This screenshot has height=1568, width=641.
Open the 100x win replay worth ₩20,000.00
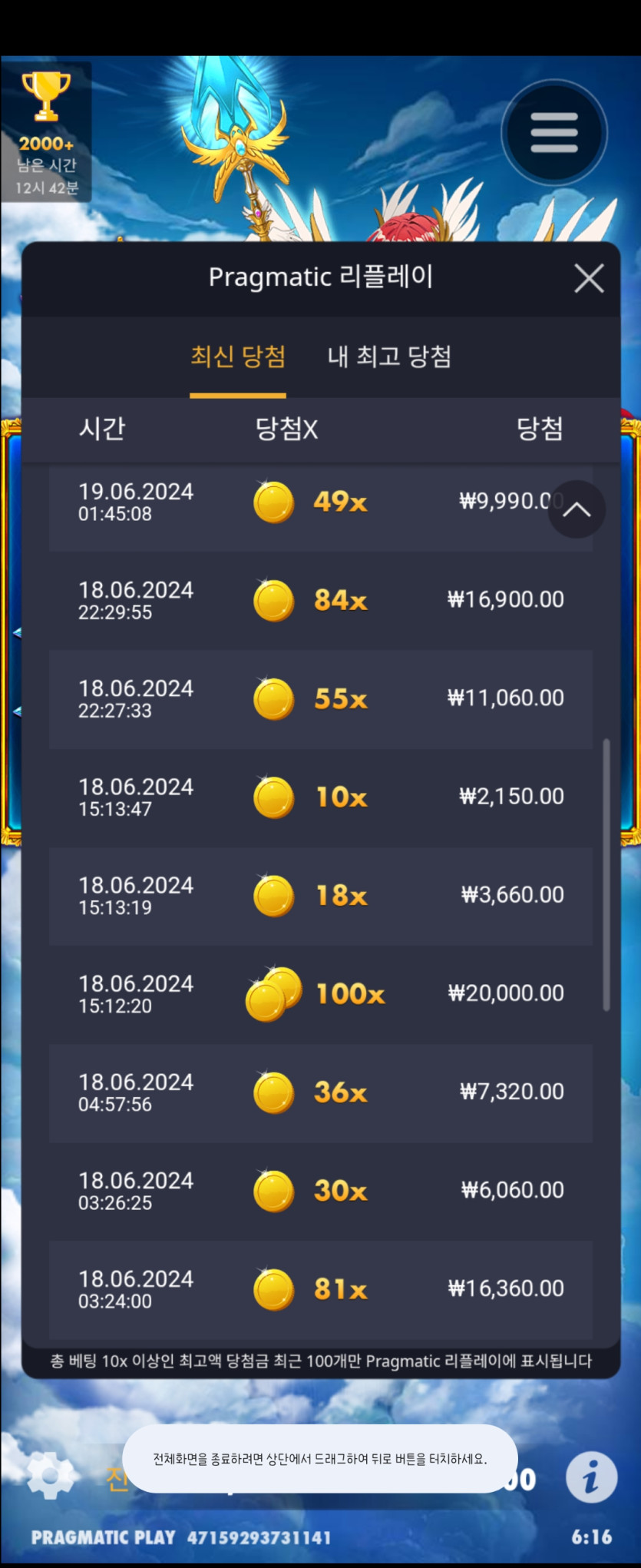coord(320,994)
